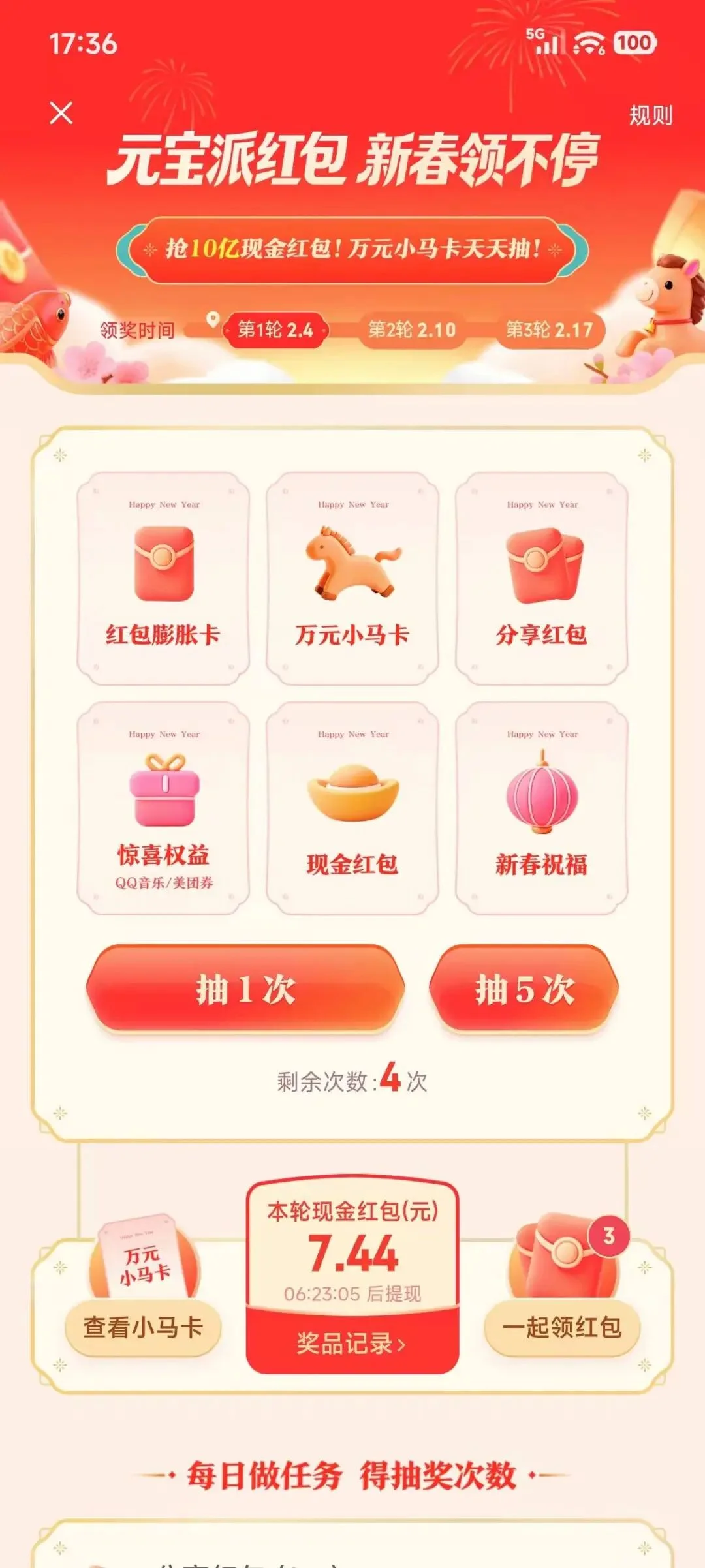Draw five times with 抽5次
The height and width of the screenshot is (1568, 705).
point(524,989)
